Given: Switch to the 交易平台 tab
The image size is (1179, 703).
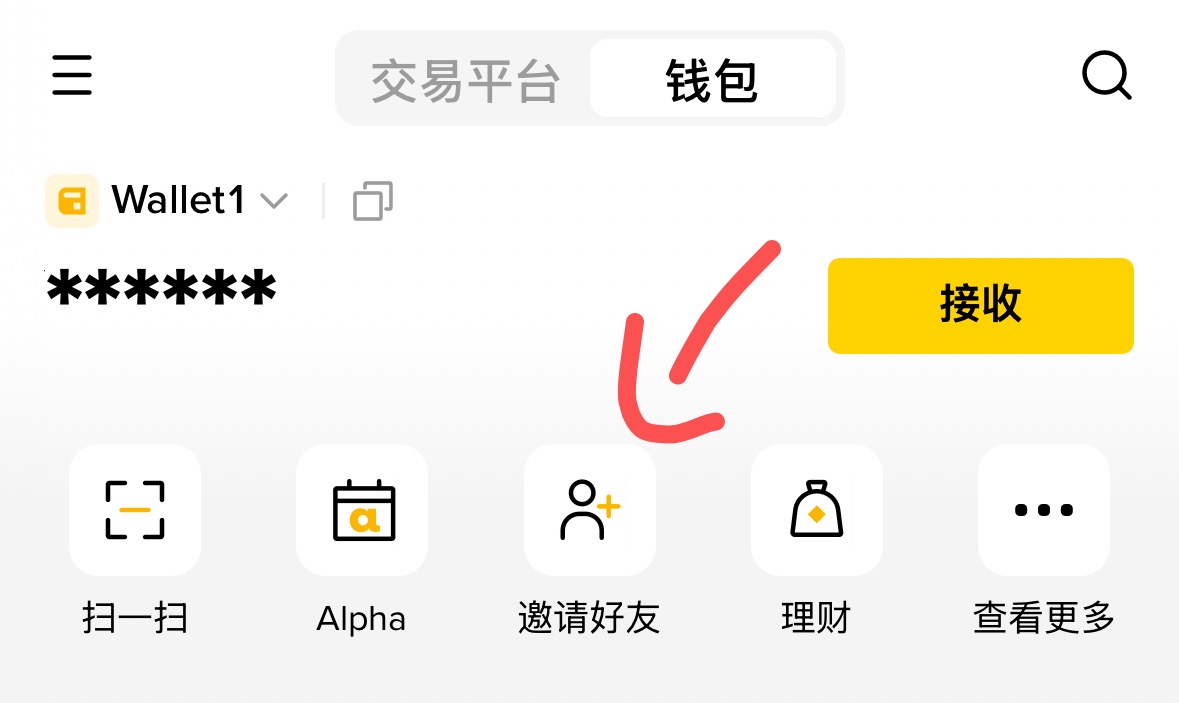Looking at the screenshot, I should [x=465, y=80].
